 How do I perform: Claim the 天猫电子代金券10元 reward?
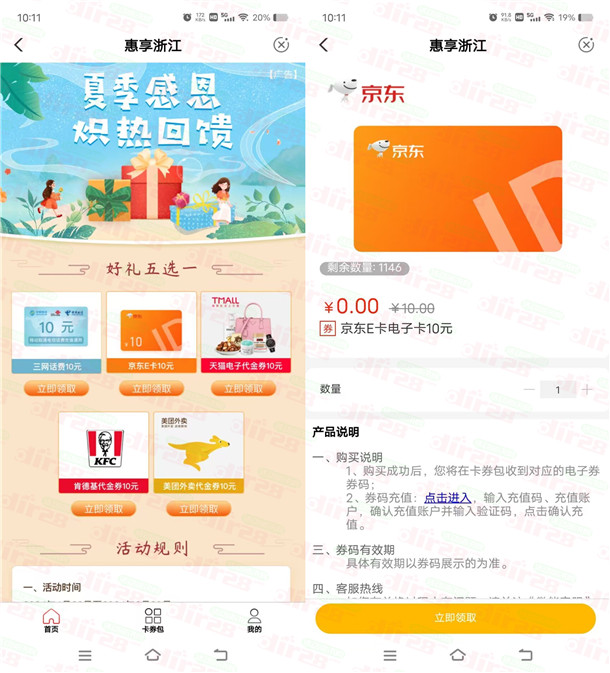245,388
